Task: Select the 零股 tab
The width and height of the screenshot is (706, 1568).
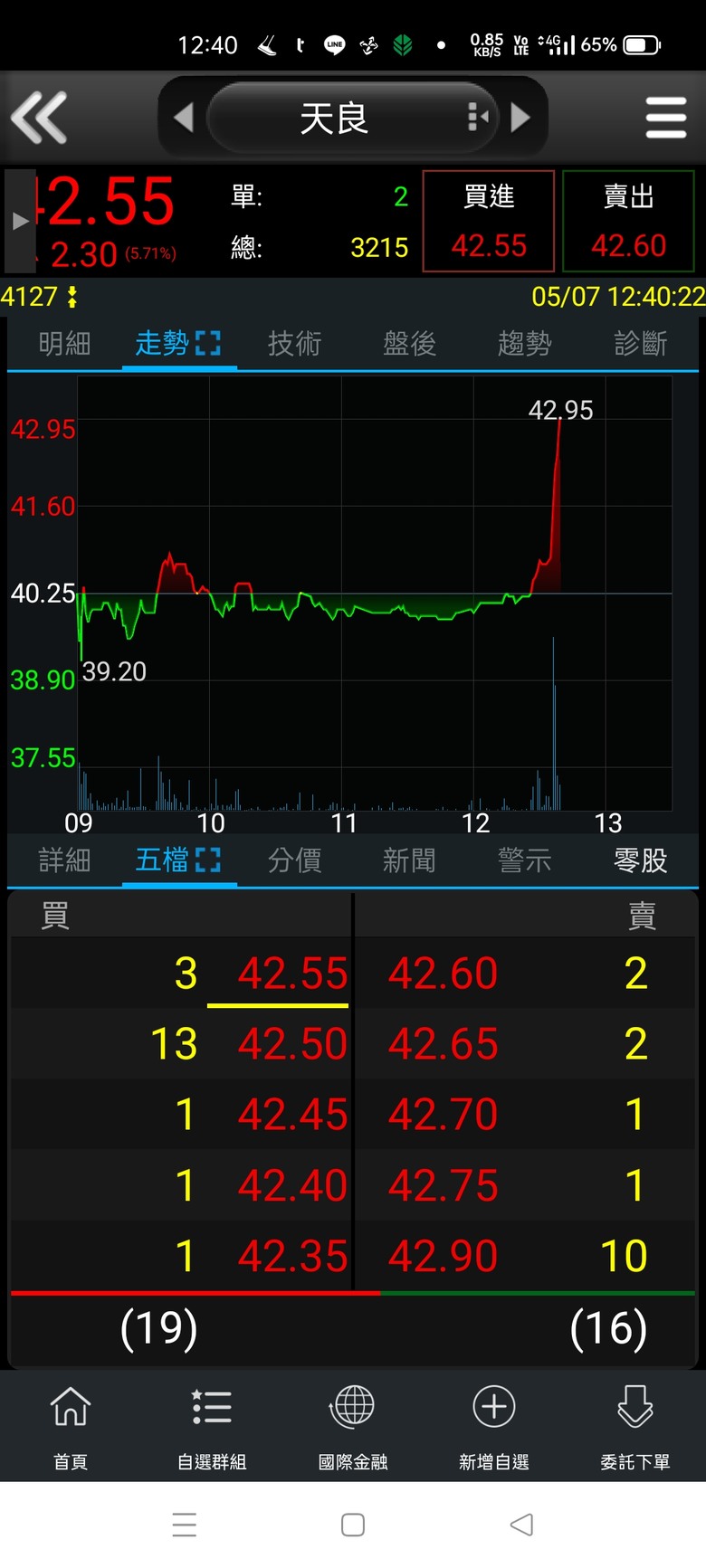Action: click(x=640, y=860)
